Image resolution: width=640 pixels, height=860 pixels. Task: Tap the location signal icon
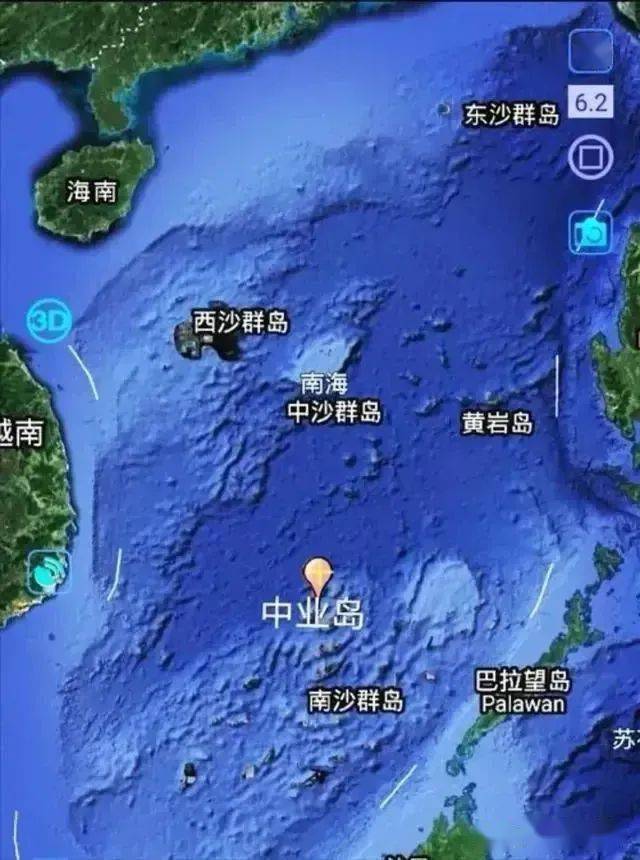[48, 571]
